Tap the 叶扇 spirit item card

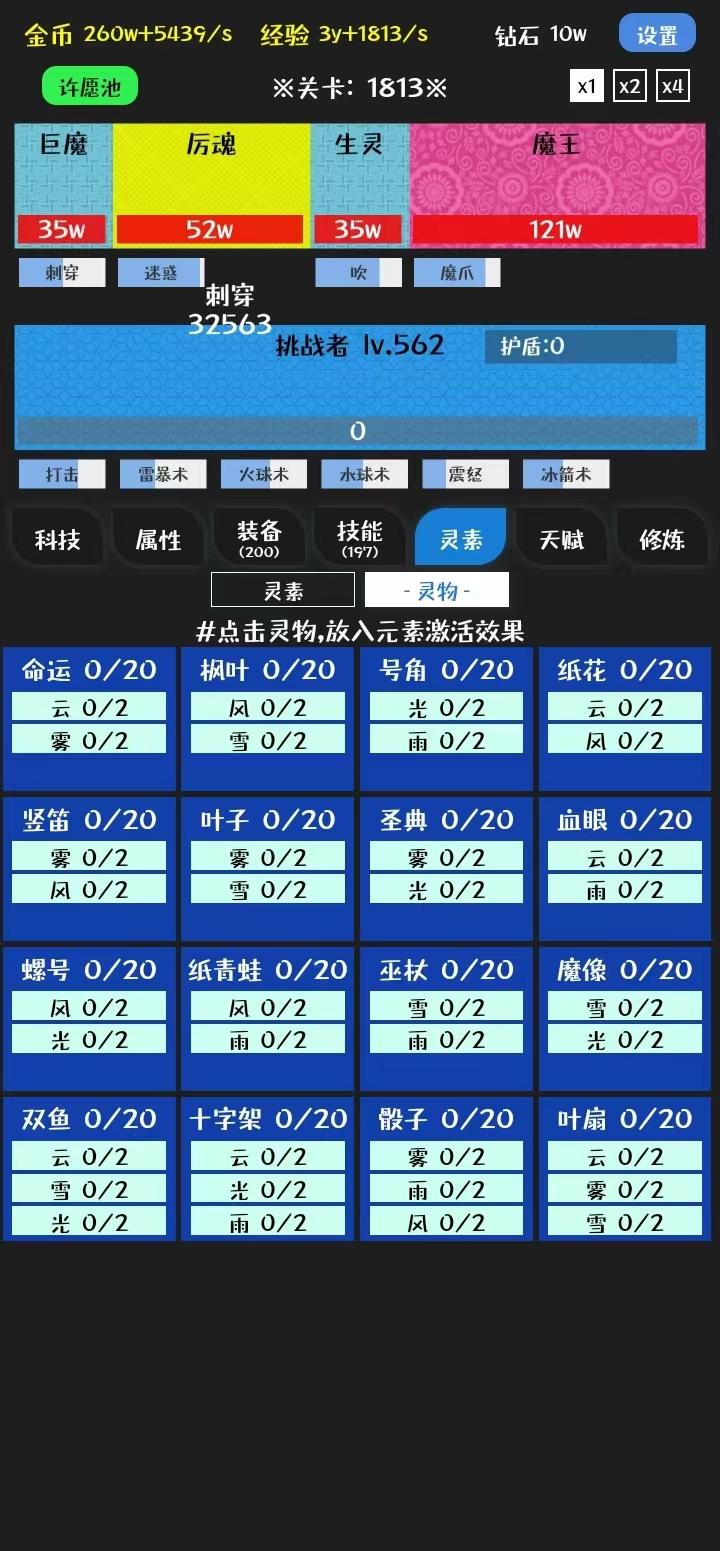tap(624, 1119)
